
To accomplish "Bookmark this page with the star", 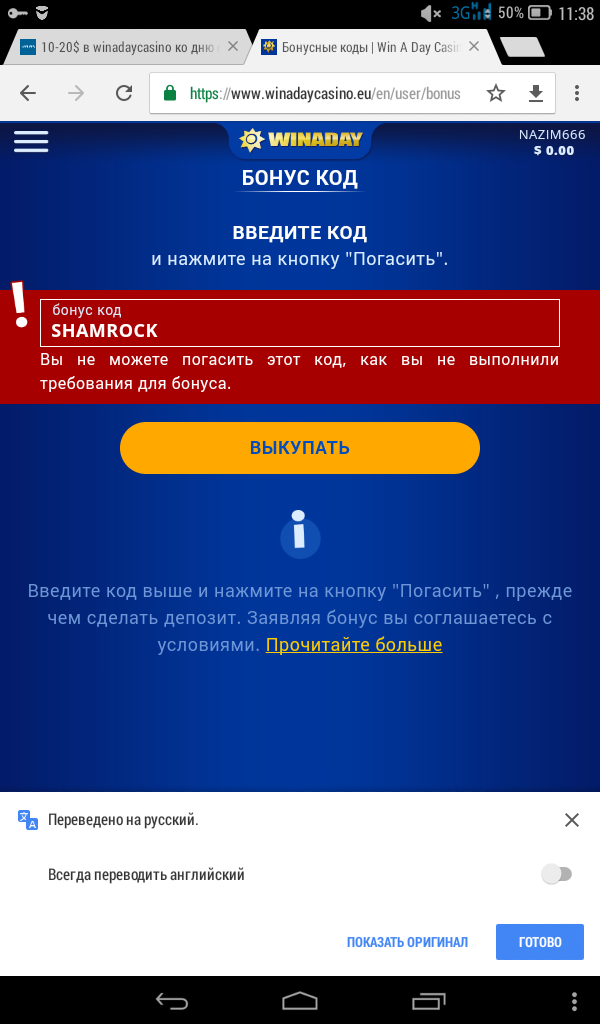I will (496, 93).
